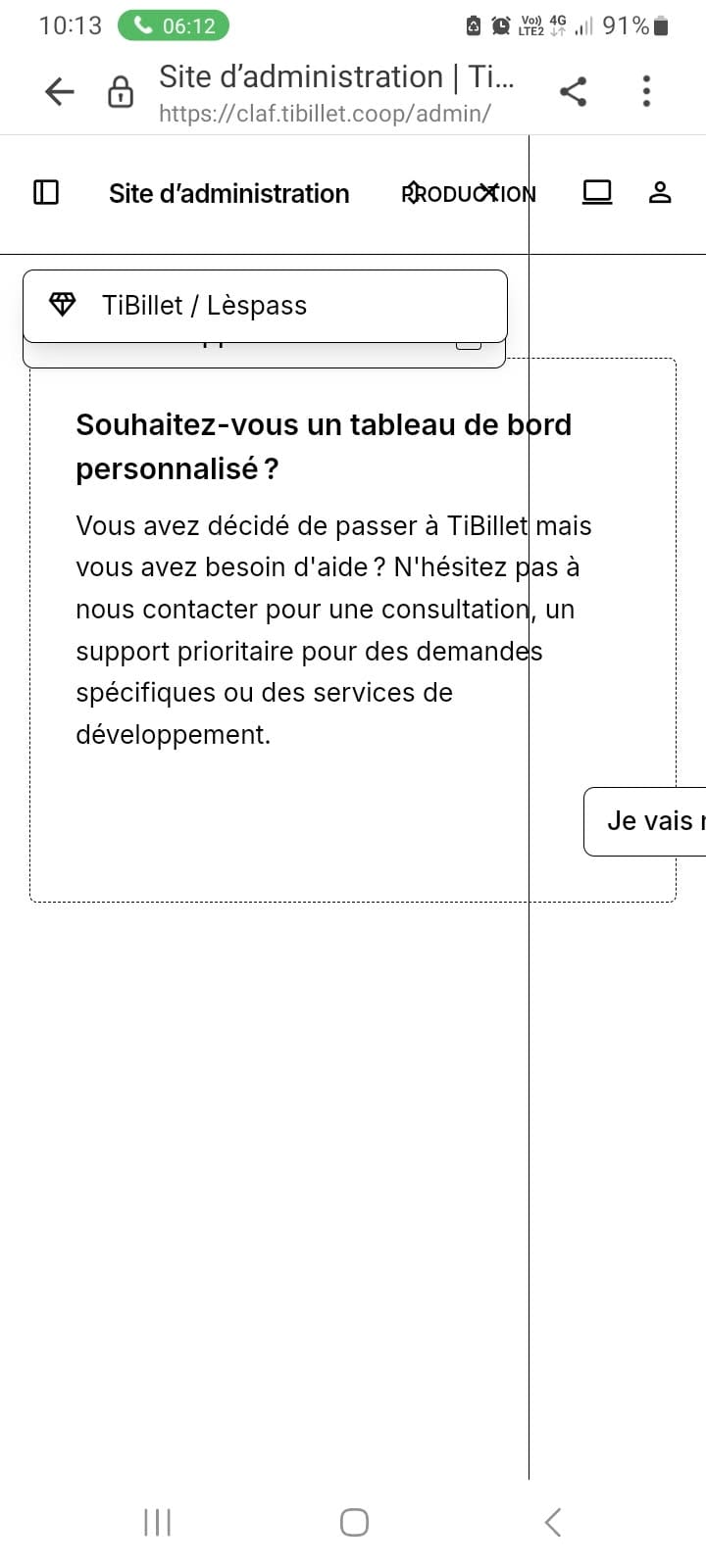
Task: Open the user account icon
Action: (660, 192)
